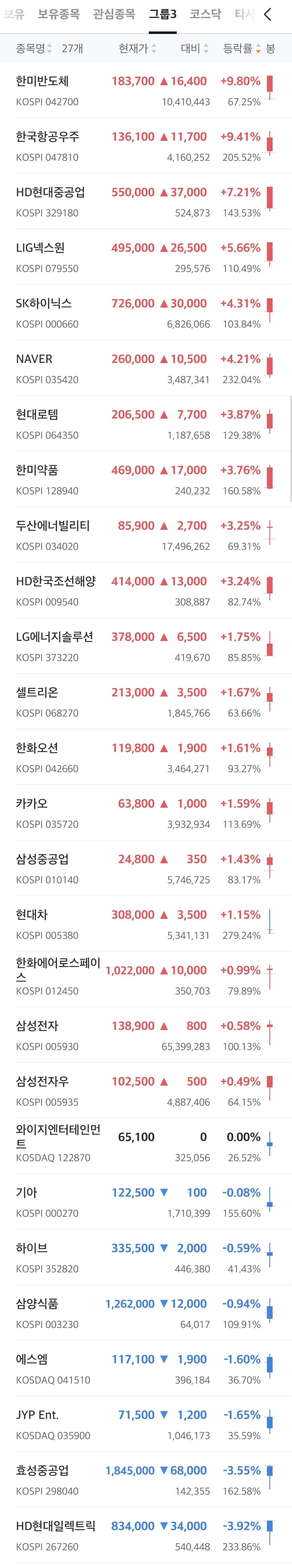
Task: Sort the list by 종목명
Action: (x=33, y=48)
